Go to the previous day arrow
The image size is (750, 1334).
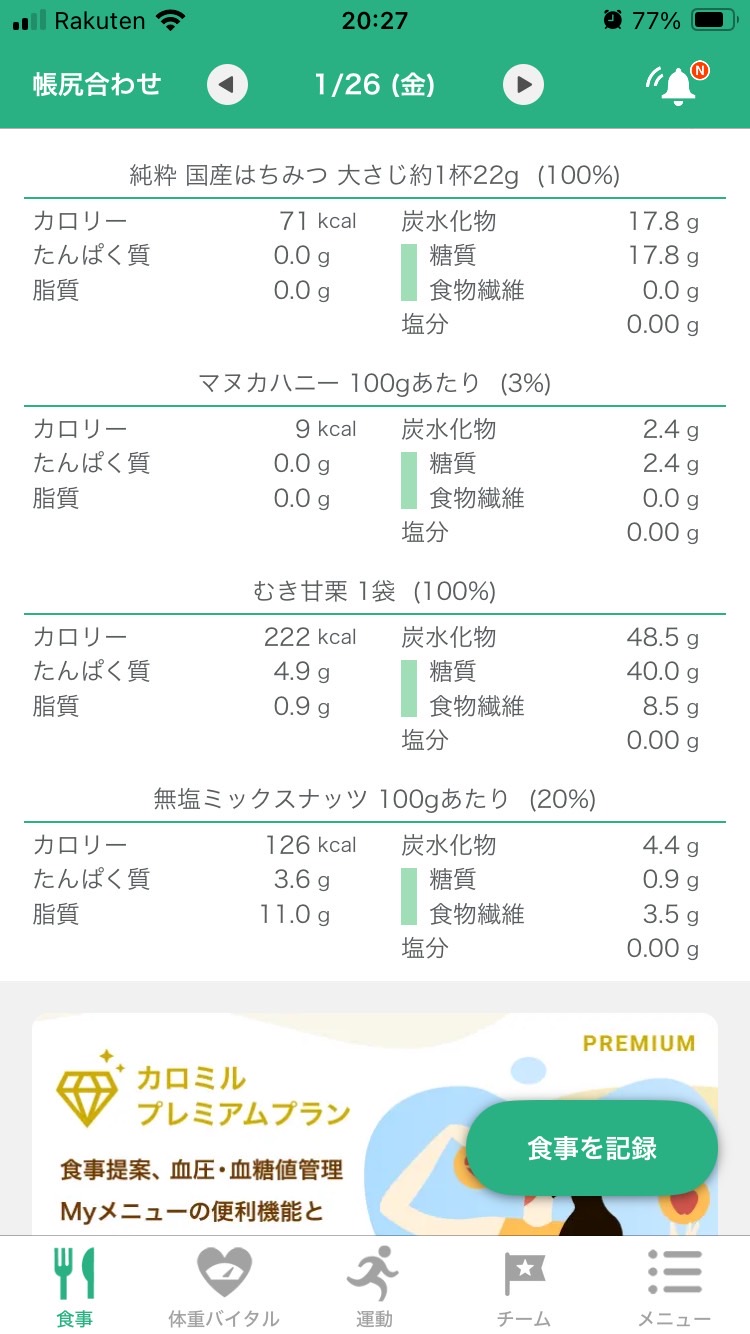tap(227, 85)
